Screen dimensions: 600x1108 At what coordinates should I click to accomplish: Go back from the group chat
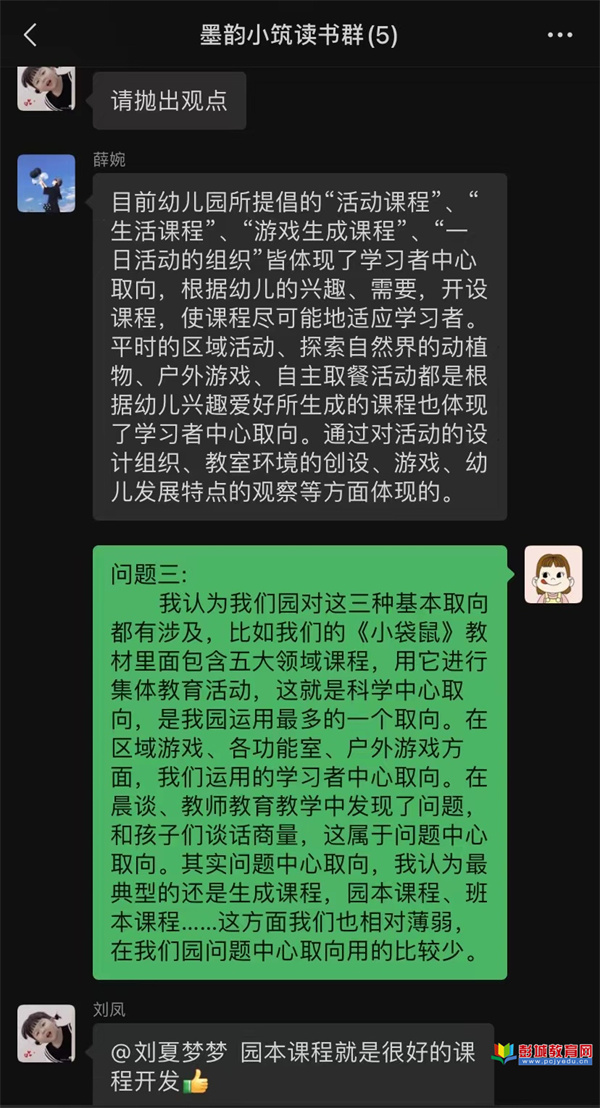pyautogui.click(x=30, y=35)
